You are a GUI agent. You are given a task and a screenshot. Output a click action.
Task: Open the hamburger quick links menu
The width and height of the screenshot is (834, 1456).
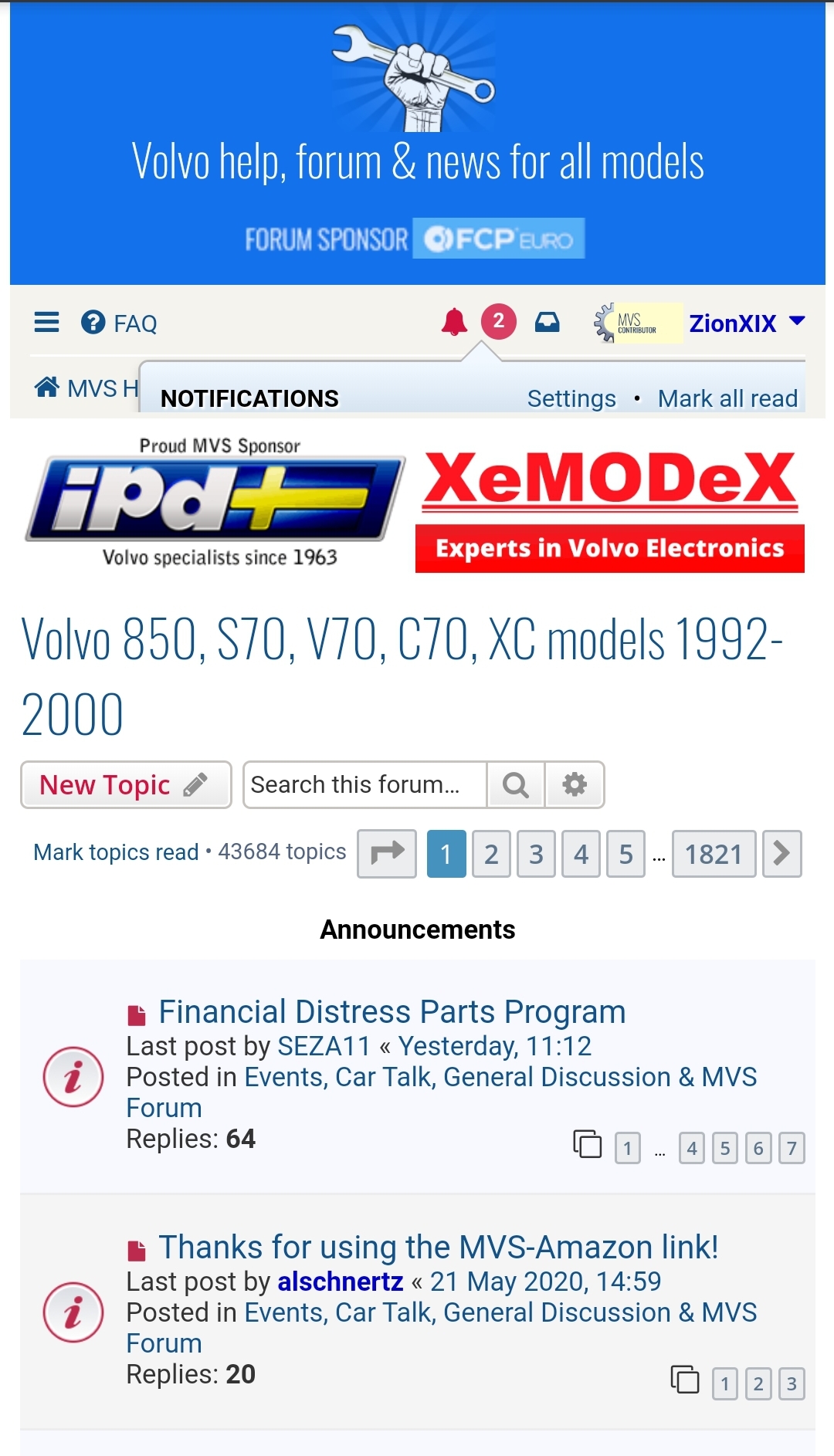[46, 322]
